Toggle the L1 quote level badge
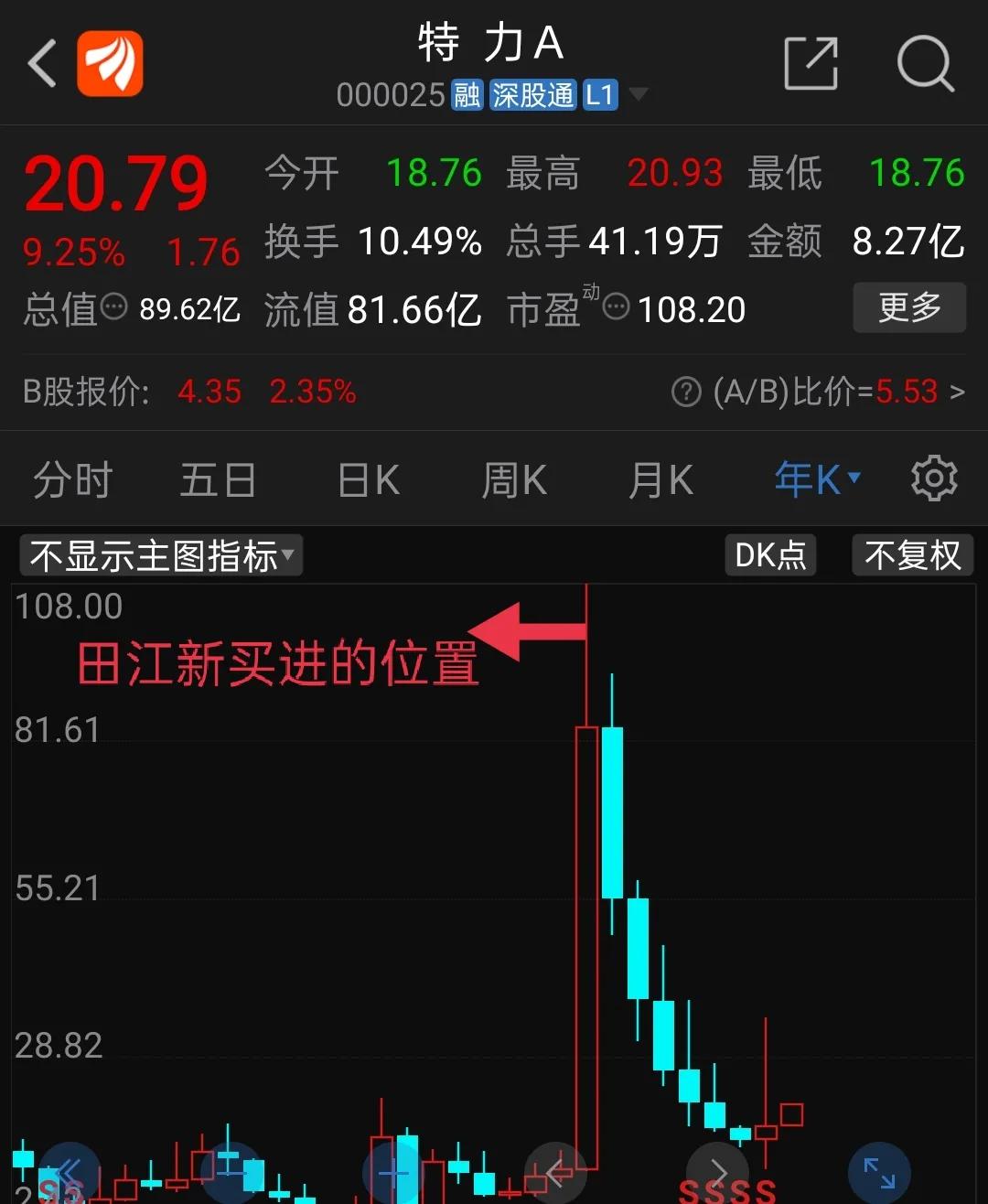 pyautogui.click(x=600, y=94)
